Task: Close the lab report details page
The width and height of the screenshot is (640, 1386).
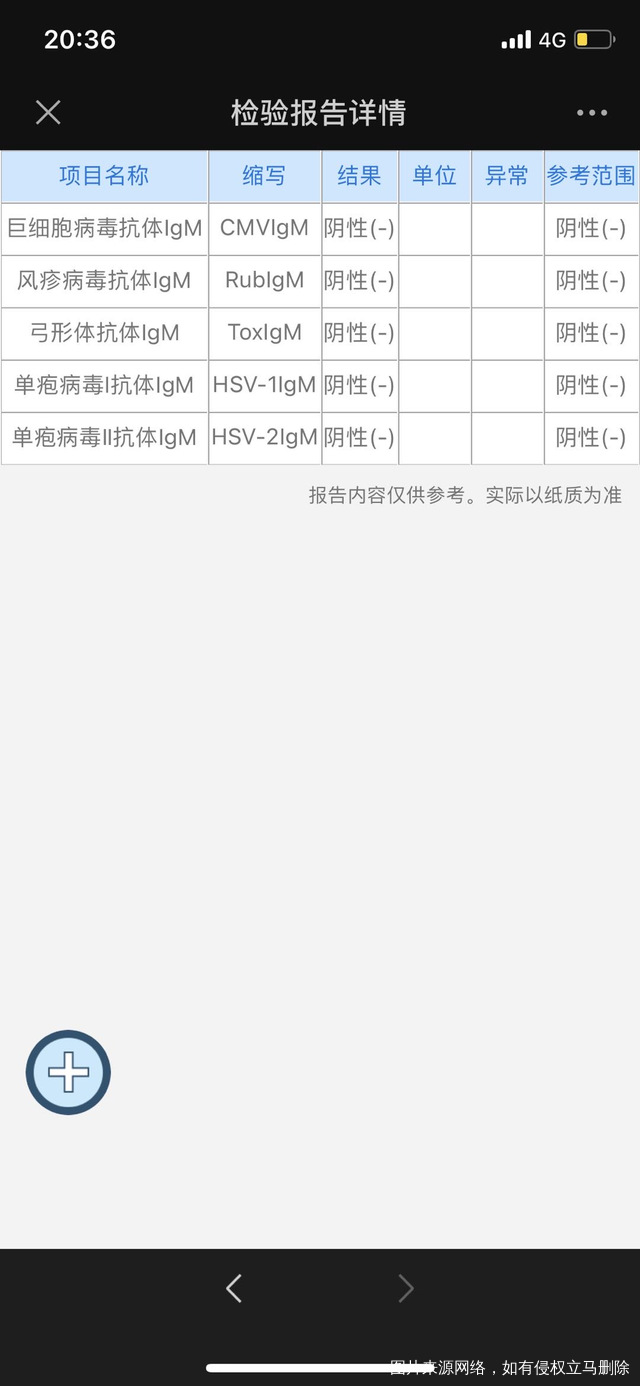Action: click(x=48, y=112)
